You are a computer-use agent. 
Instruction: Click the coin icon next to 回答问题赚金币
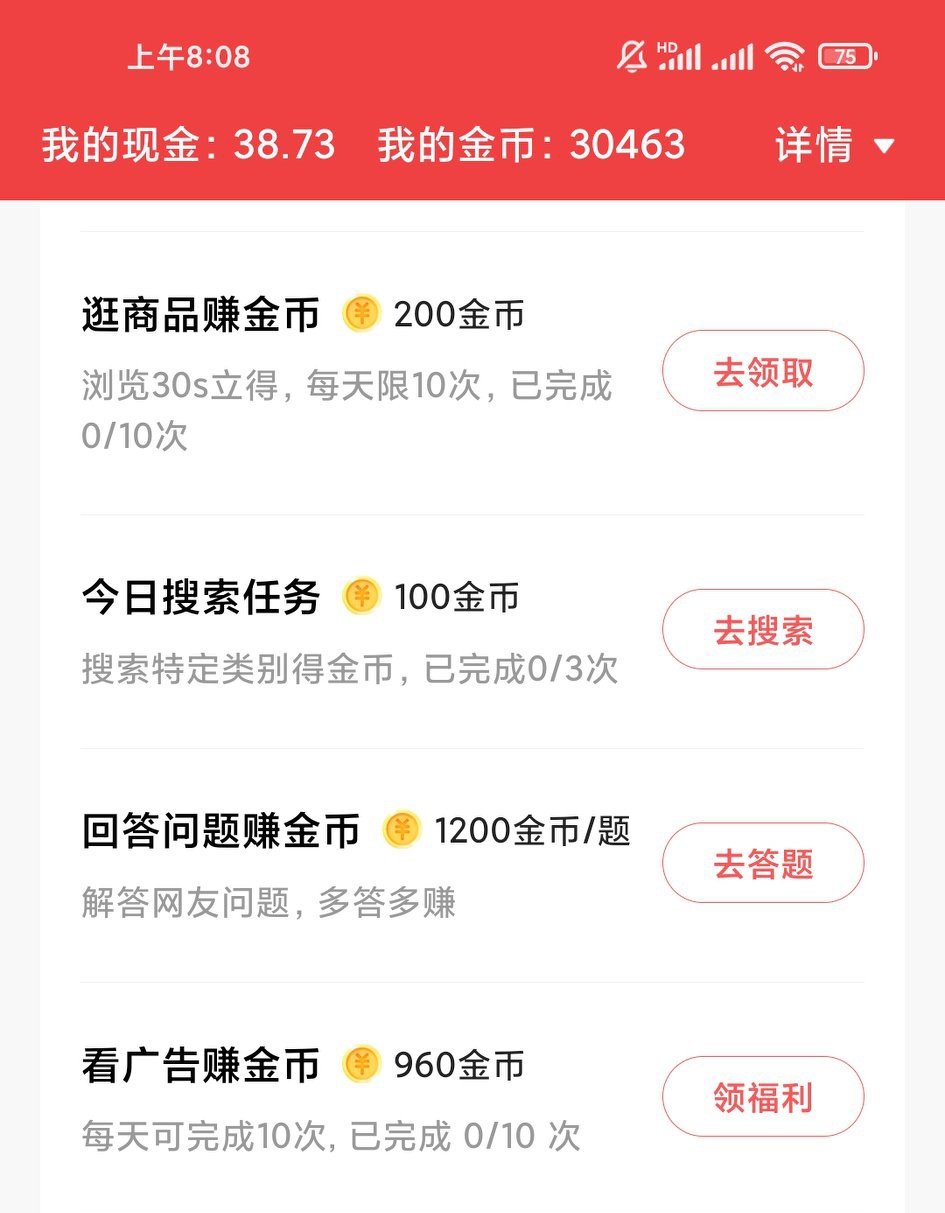(401, 830)
